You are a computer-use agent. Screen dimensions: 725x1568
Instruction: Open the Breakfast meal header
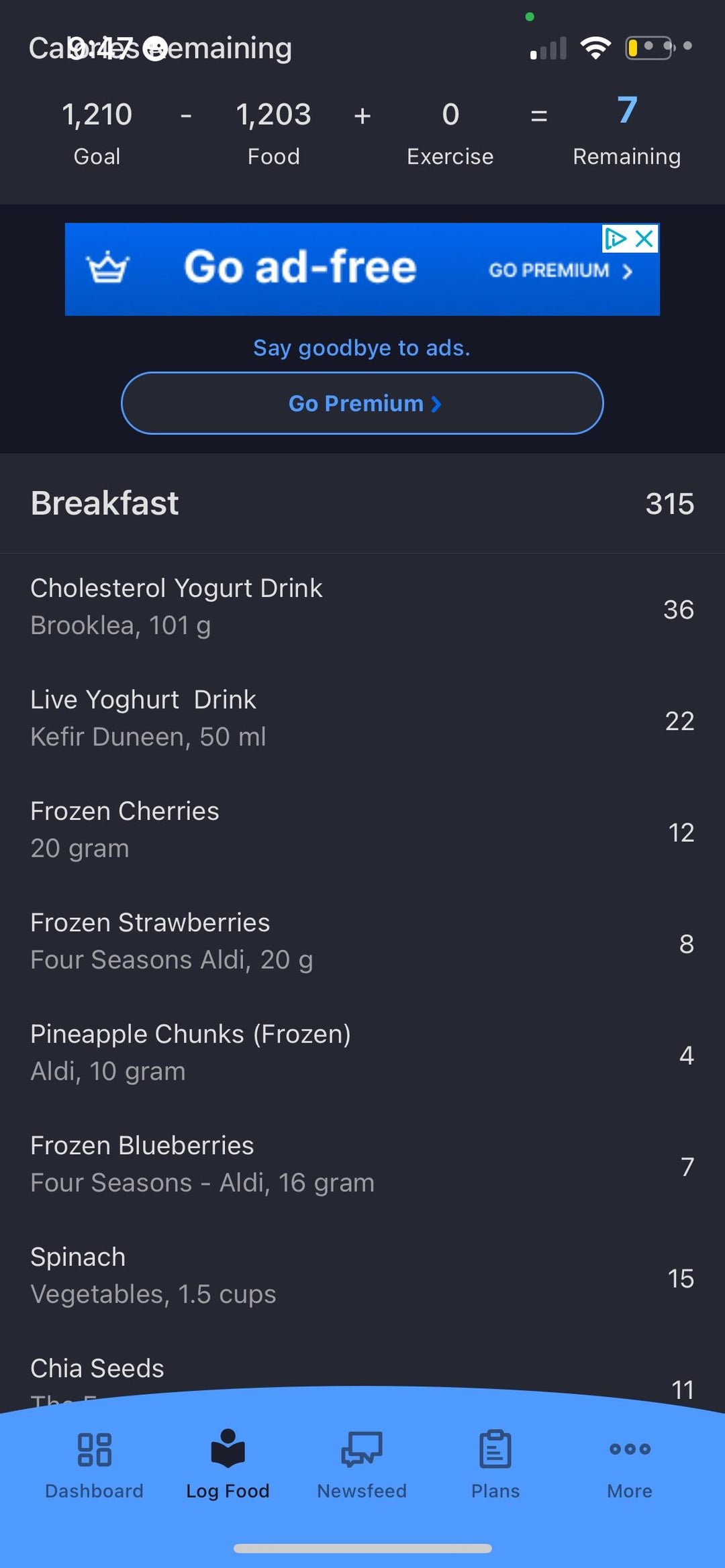[362, 503]
